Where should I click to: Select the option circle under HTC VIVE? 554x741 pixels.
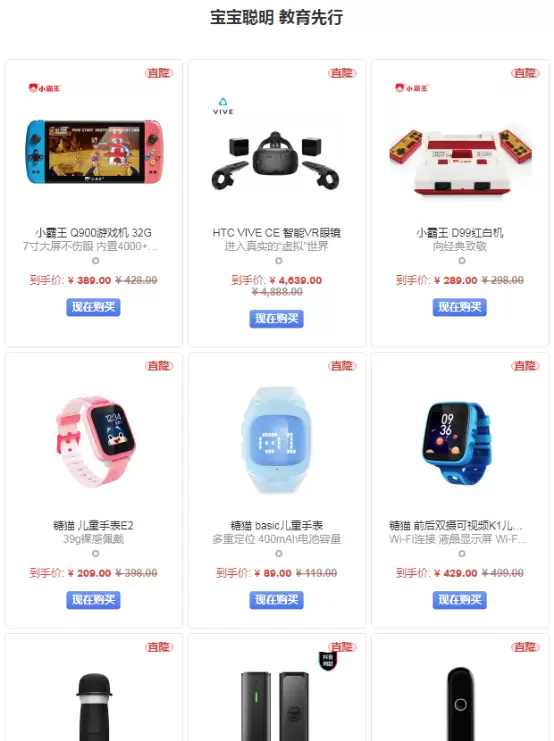click(x=279, y=260)
